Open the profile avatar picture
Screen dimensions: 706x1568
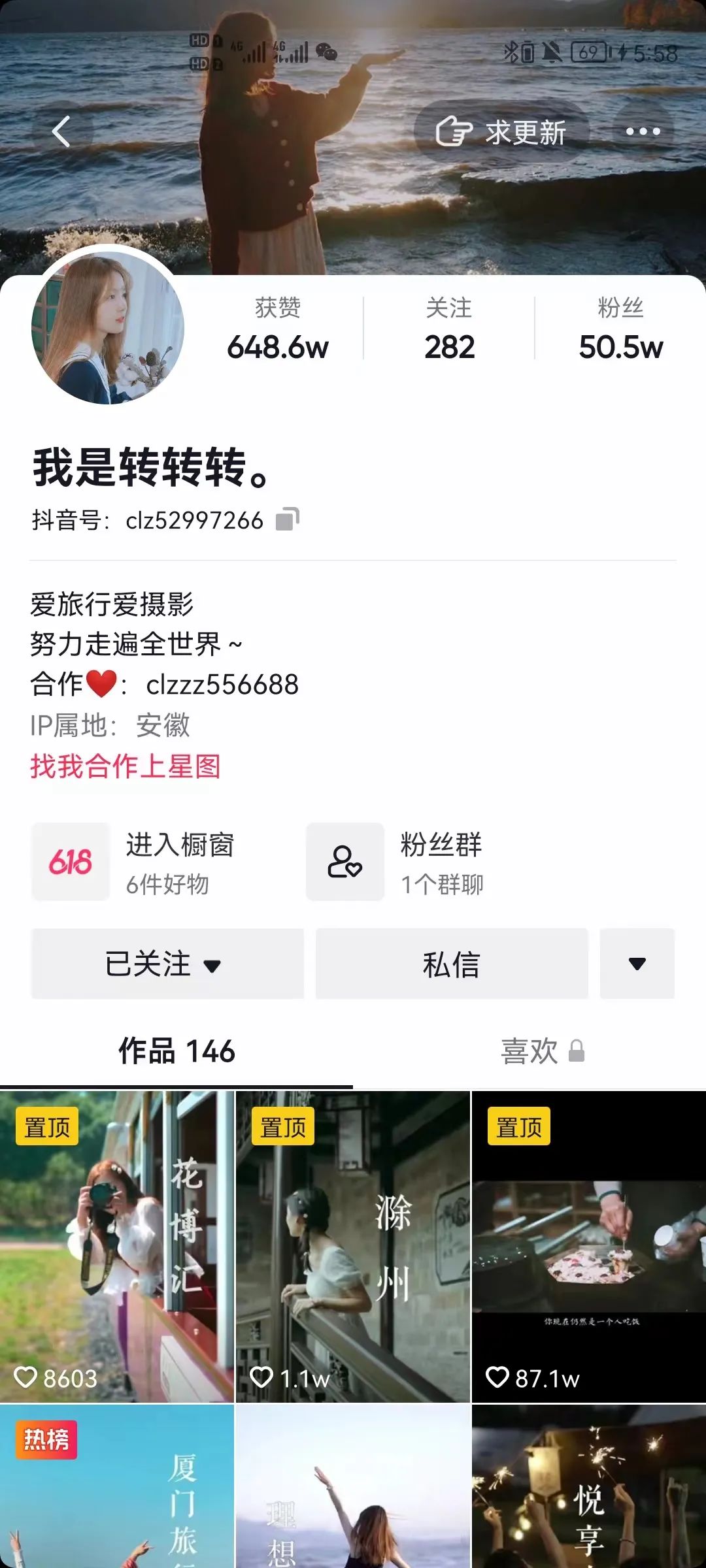click(x=108, y=327)
